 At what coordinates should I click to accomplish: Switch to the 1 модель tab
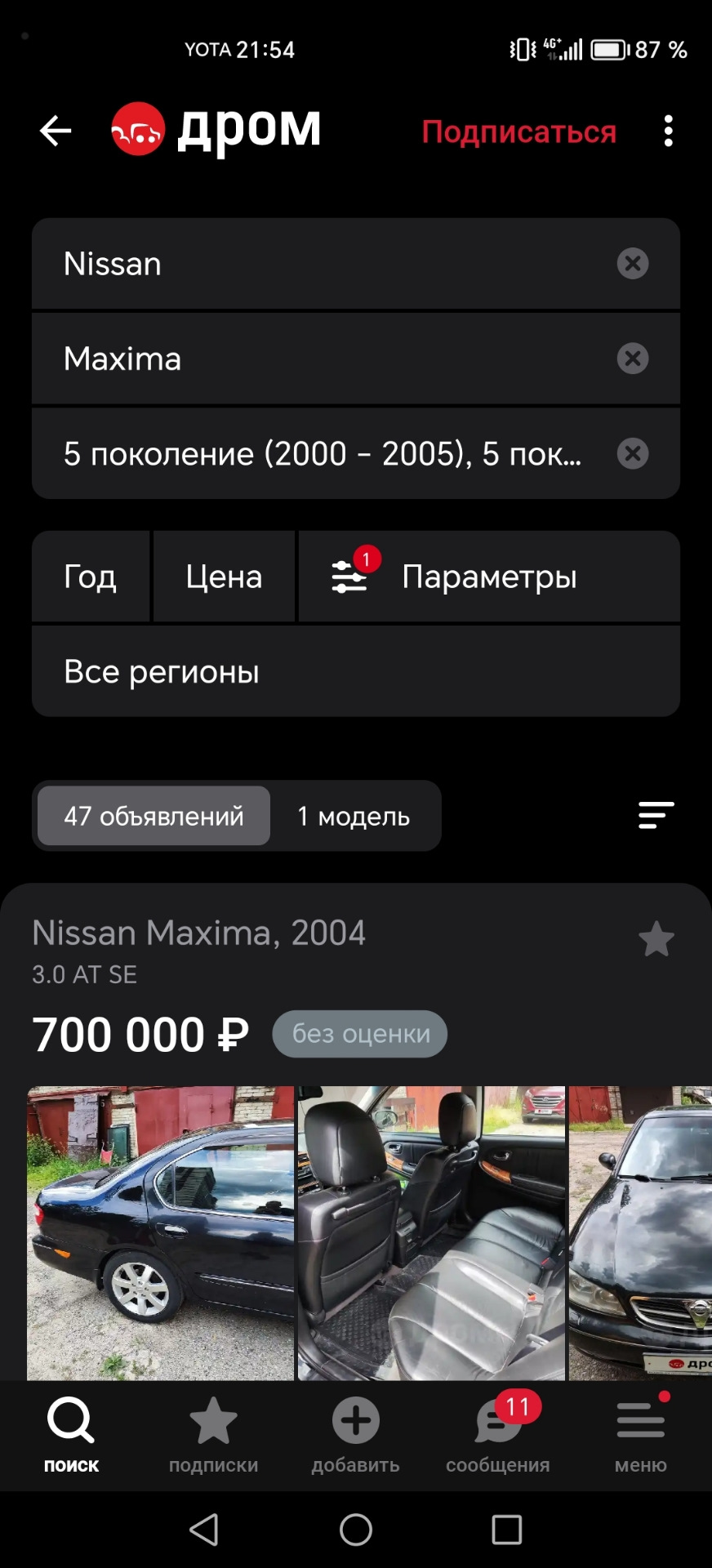354,816
